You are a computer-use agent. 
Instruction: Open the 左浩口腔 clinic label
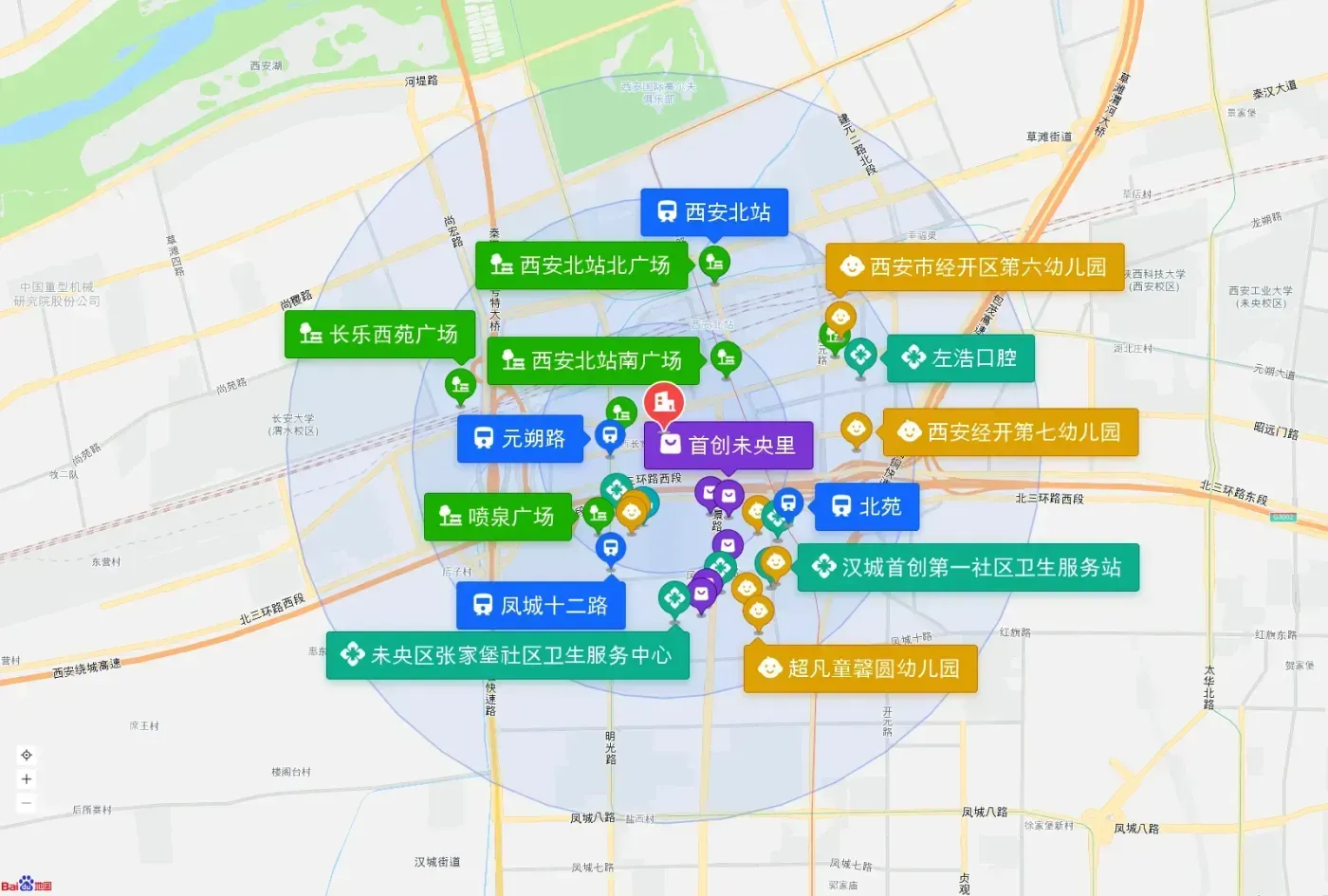961,358
